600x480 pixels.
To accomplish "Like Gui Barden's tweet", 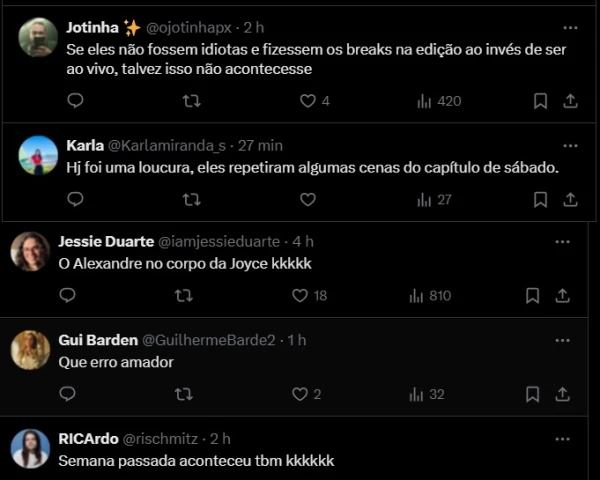I will [x=299, y=394].
